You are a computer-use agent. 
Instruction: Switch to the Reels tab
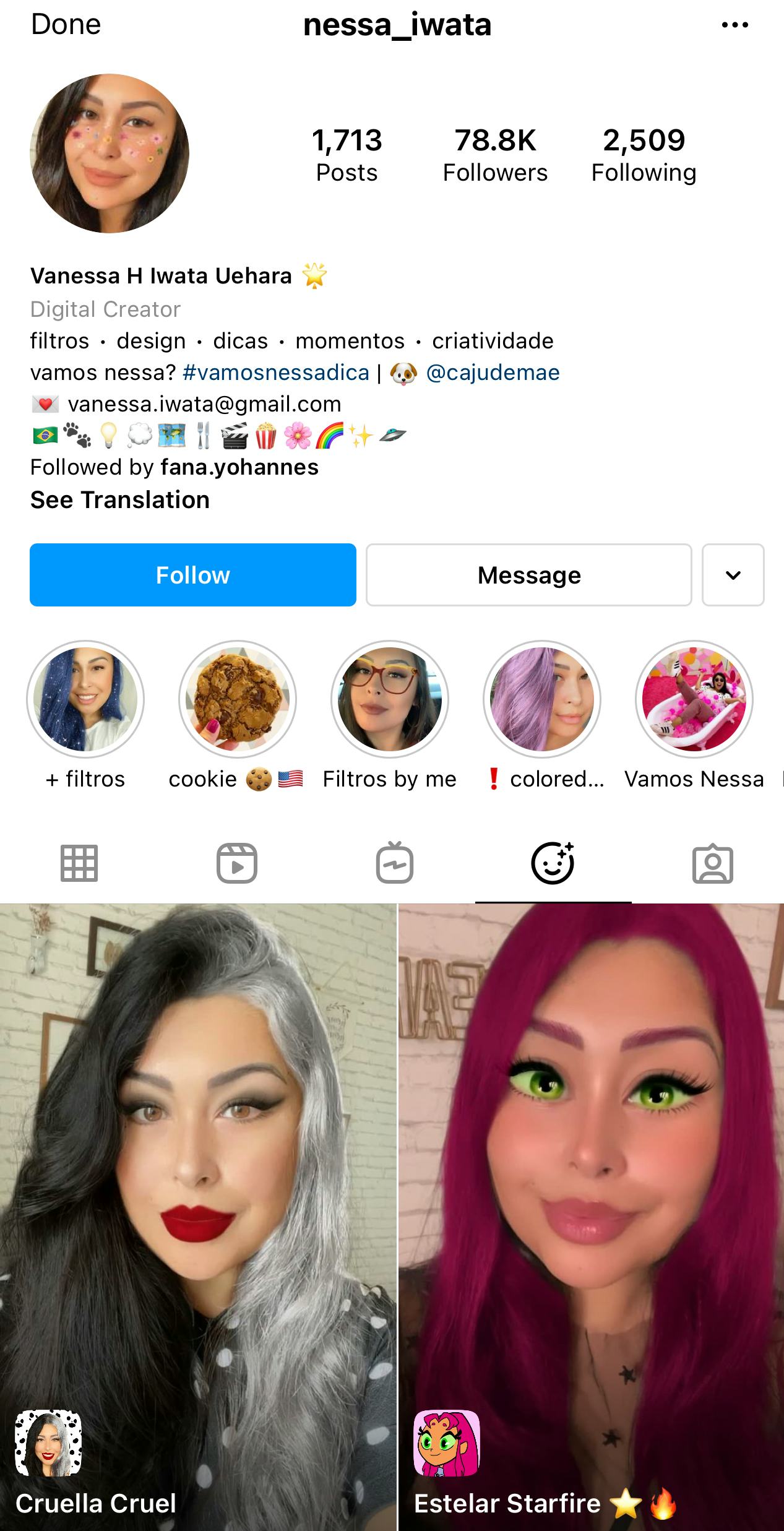[x=237, y=863]
